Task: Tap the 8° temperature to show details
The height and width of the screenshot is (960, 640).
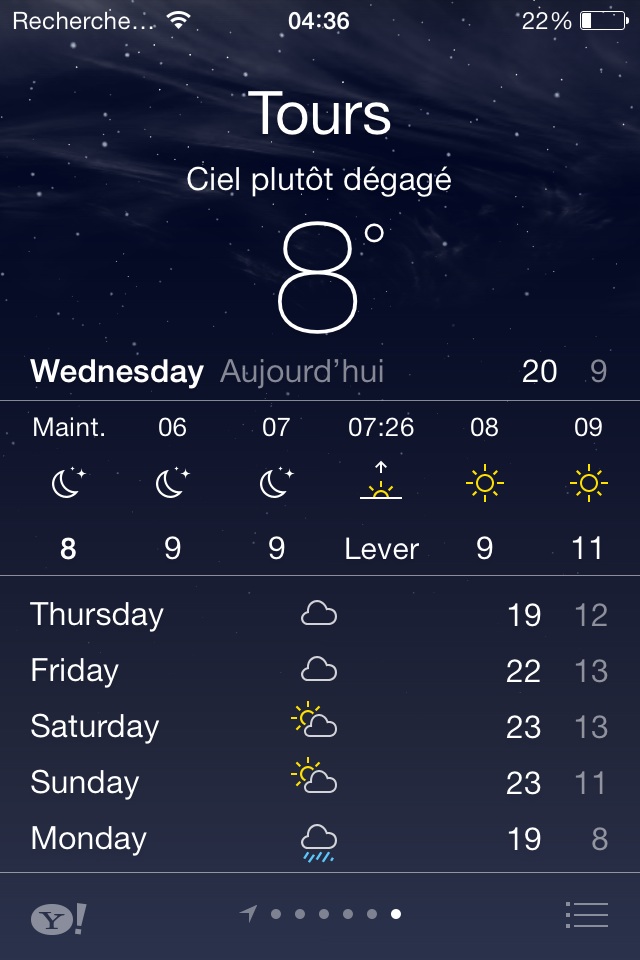Action: 322,279
